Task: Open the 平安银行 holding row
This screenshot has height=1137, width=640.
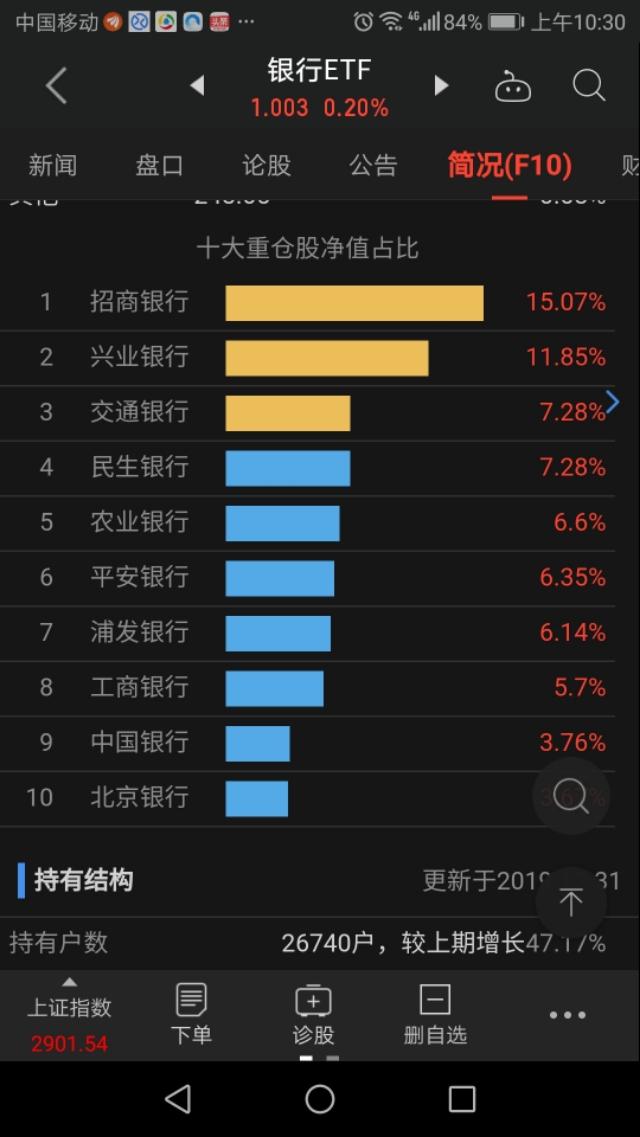Action: [x=307, y=578]
